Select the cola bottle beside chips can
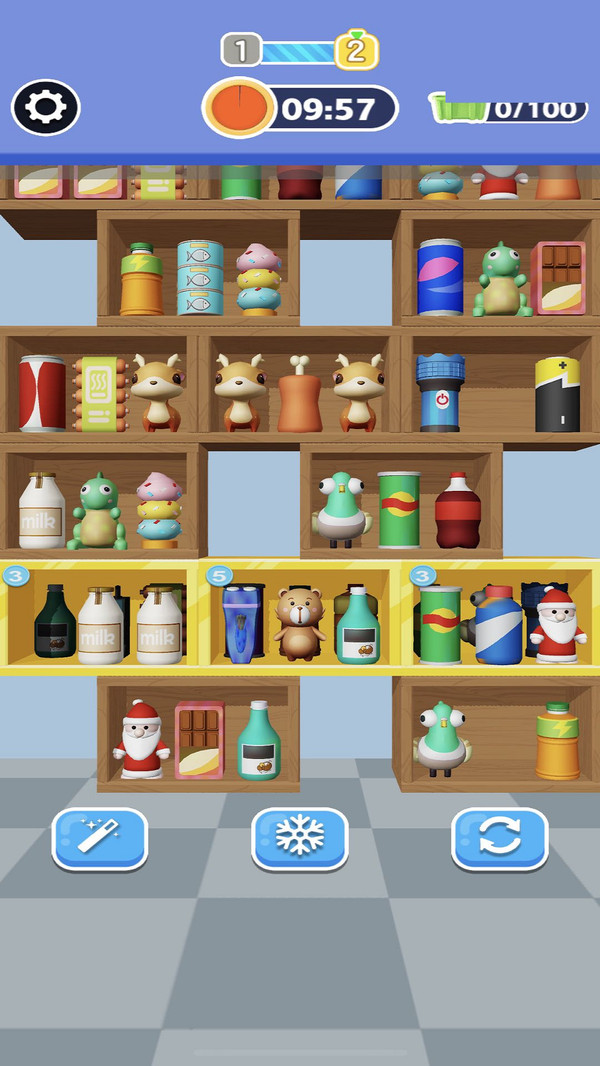 457,511
